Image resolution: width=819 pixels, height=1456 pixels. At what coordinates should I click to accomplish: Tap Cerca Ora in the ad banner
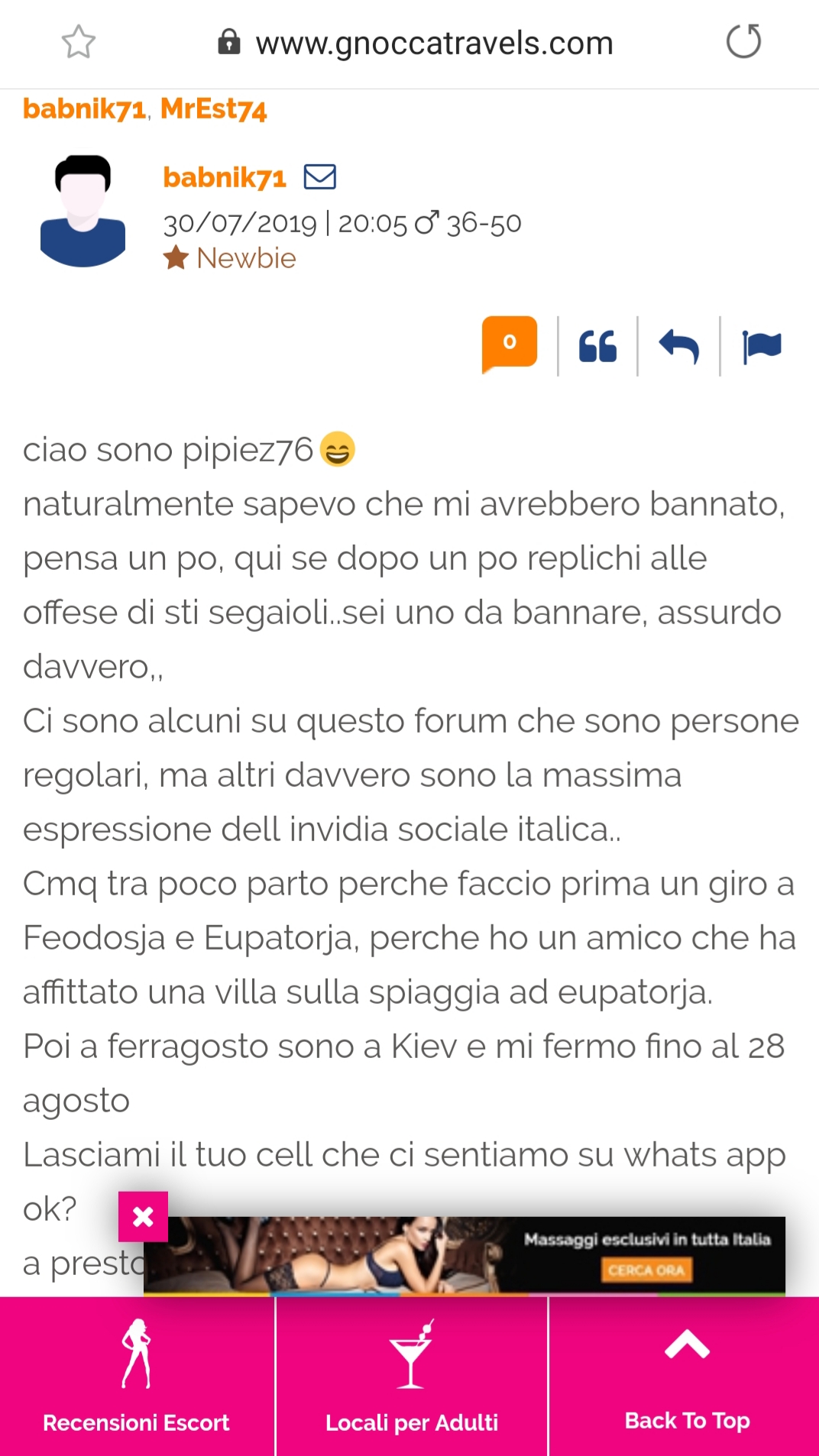[x=646, y=1270]
